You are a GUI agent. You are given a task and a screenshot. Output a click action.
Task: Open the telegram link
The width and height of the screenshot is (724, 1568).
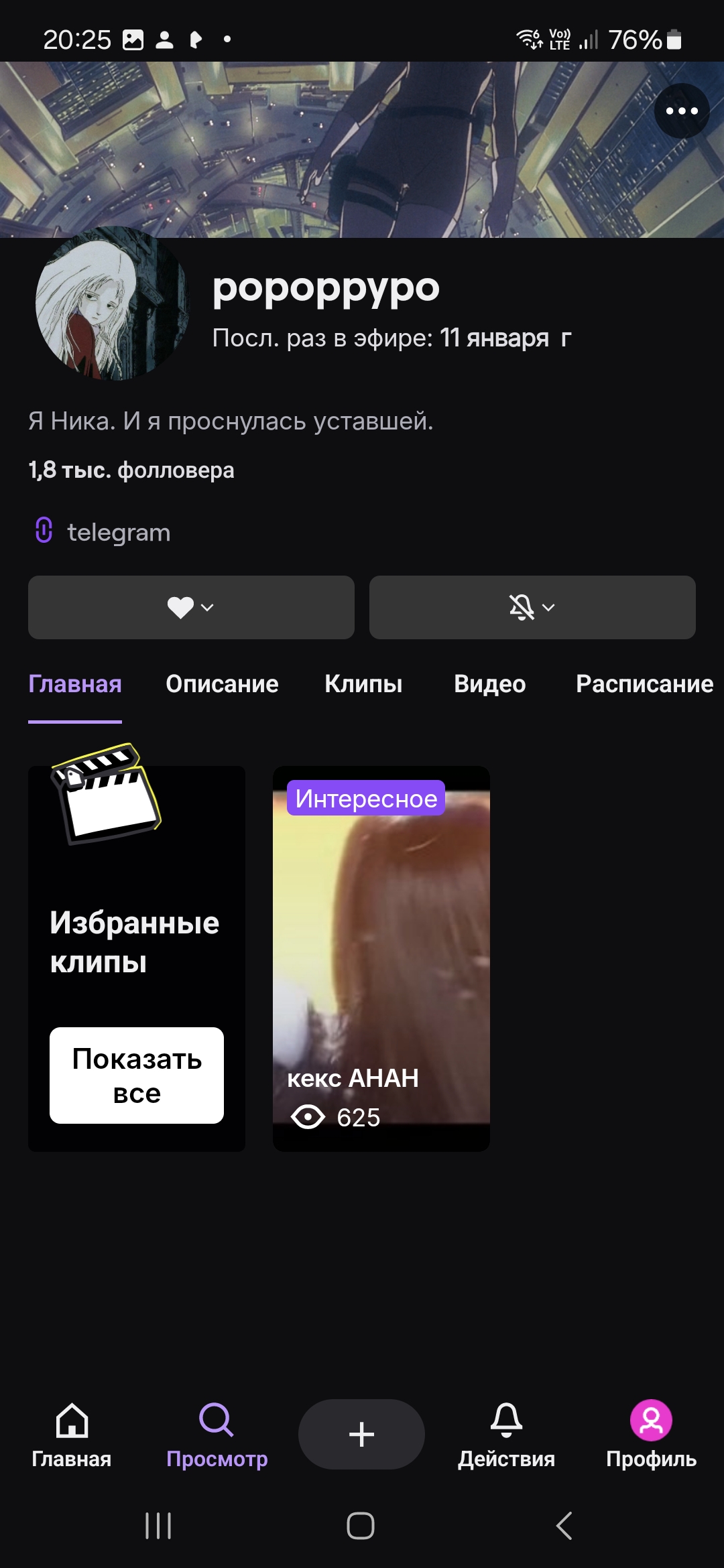click(118, 533)
